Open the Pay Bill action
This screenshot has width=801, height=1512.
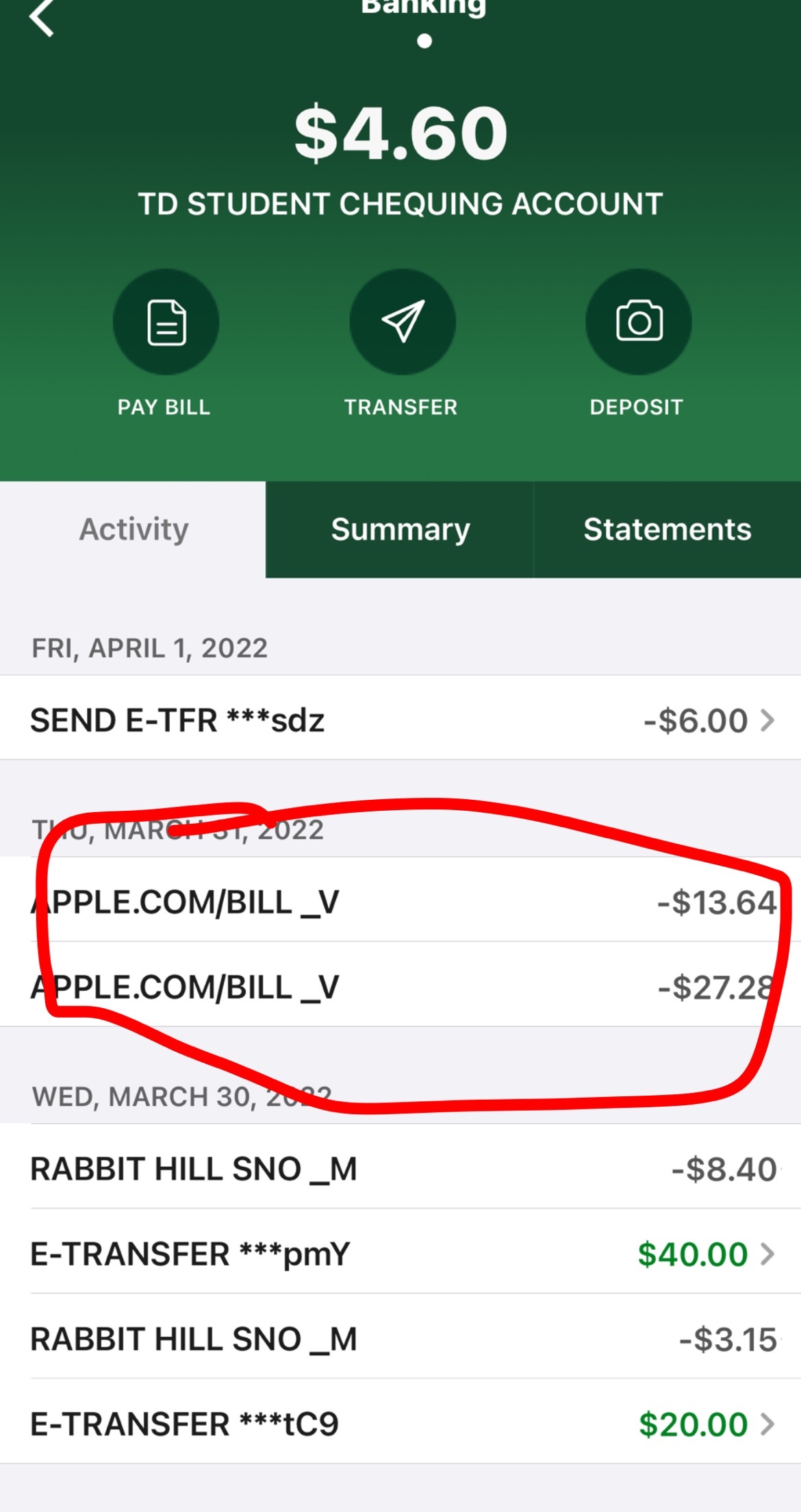(x=166, y=322)
